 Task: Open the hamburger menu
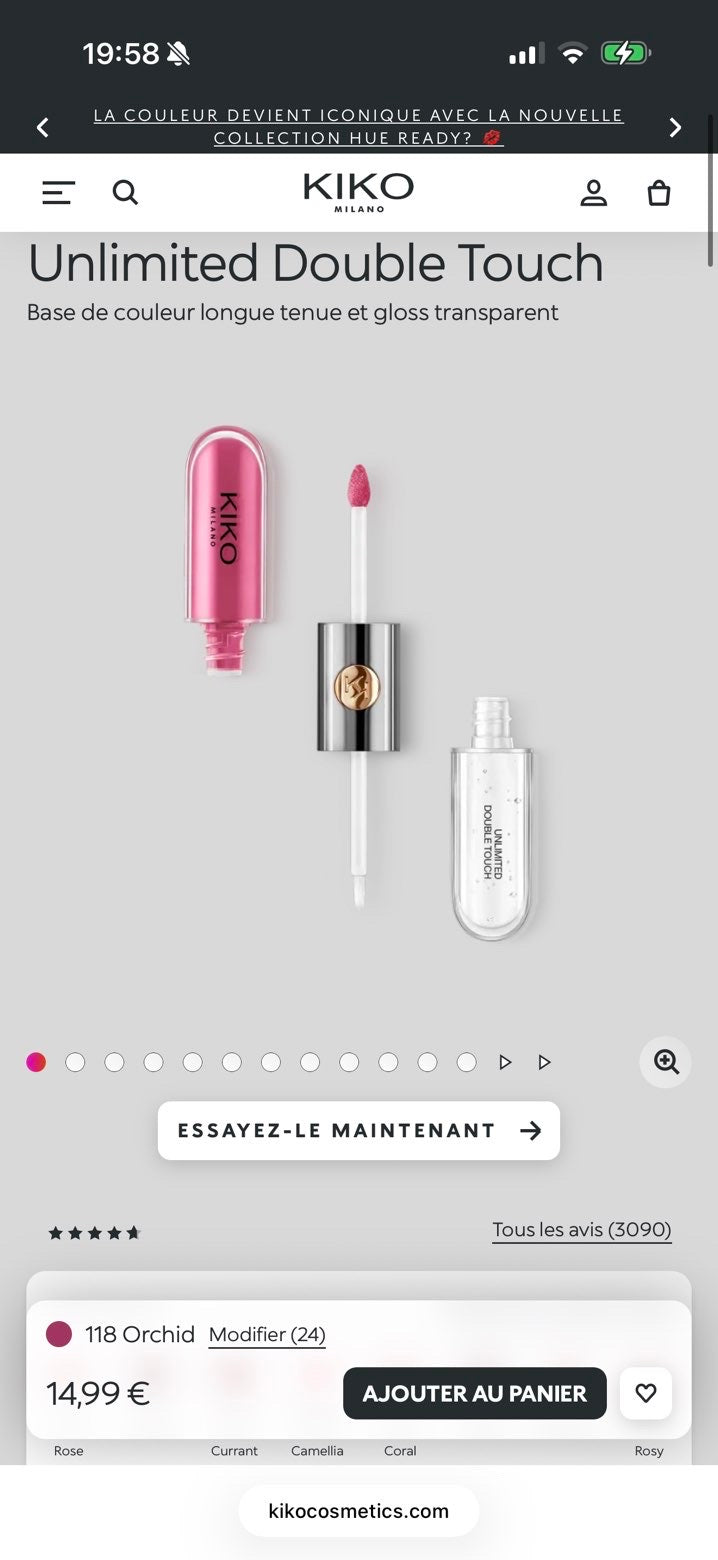tap(58, 192)
